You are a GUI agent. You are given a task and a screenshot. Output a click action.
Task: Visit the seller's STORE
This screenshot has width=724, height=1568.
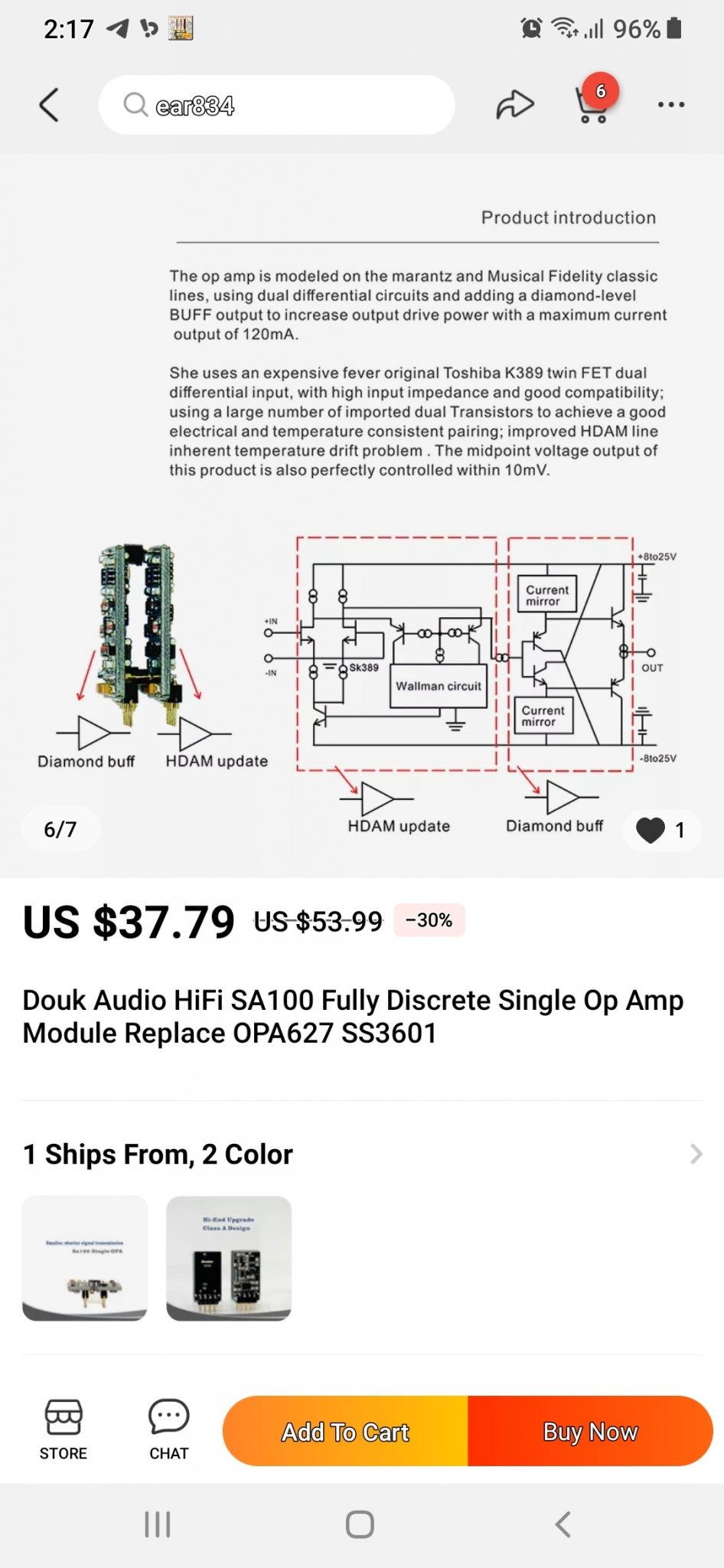coord(64,1430)
